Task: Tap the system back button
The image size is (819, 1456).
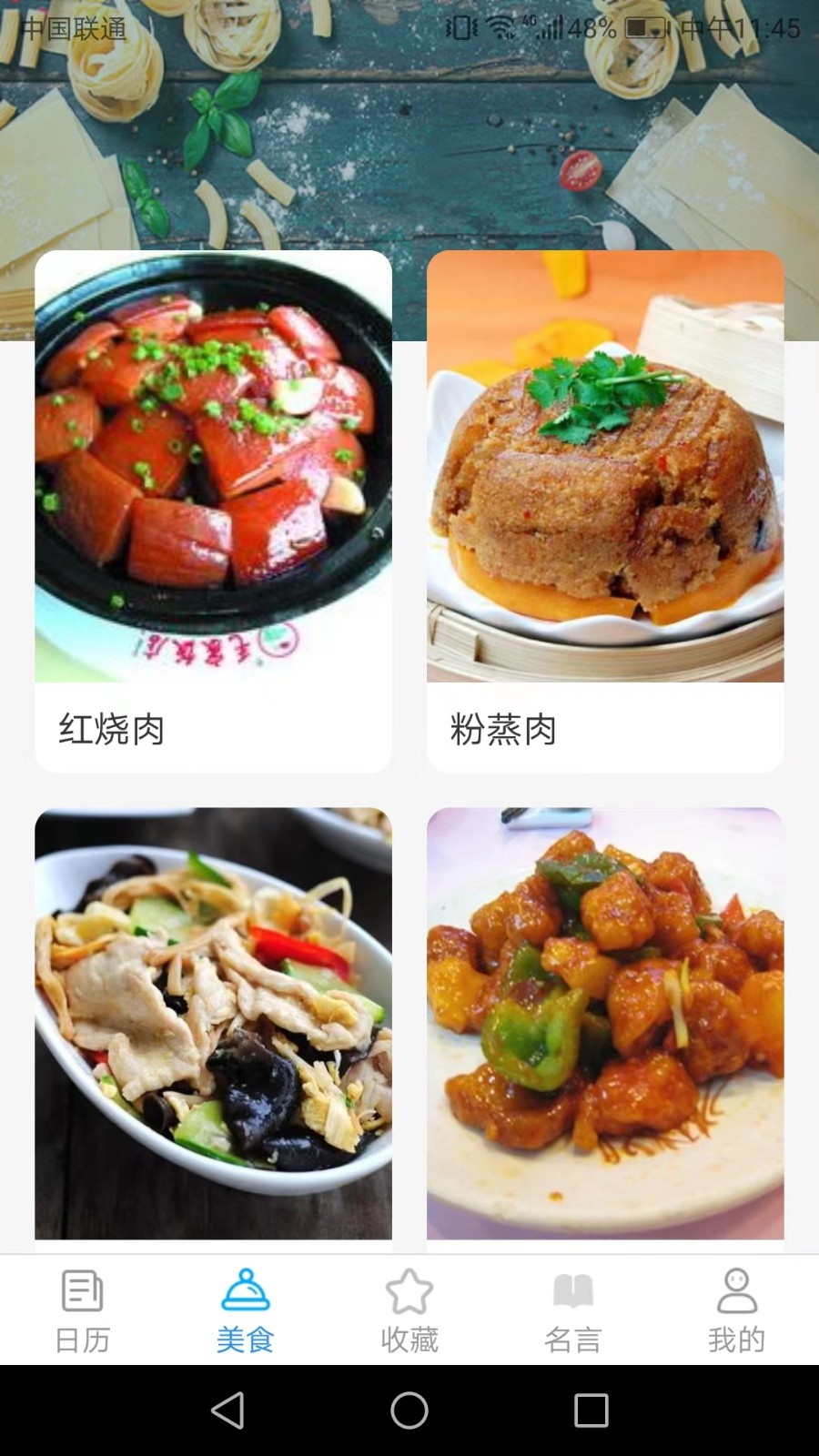Action: point(227,1410)
